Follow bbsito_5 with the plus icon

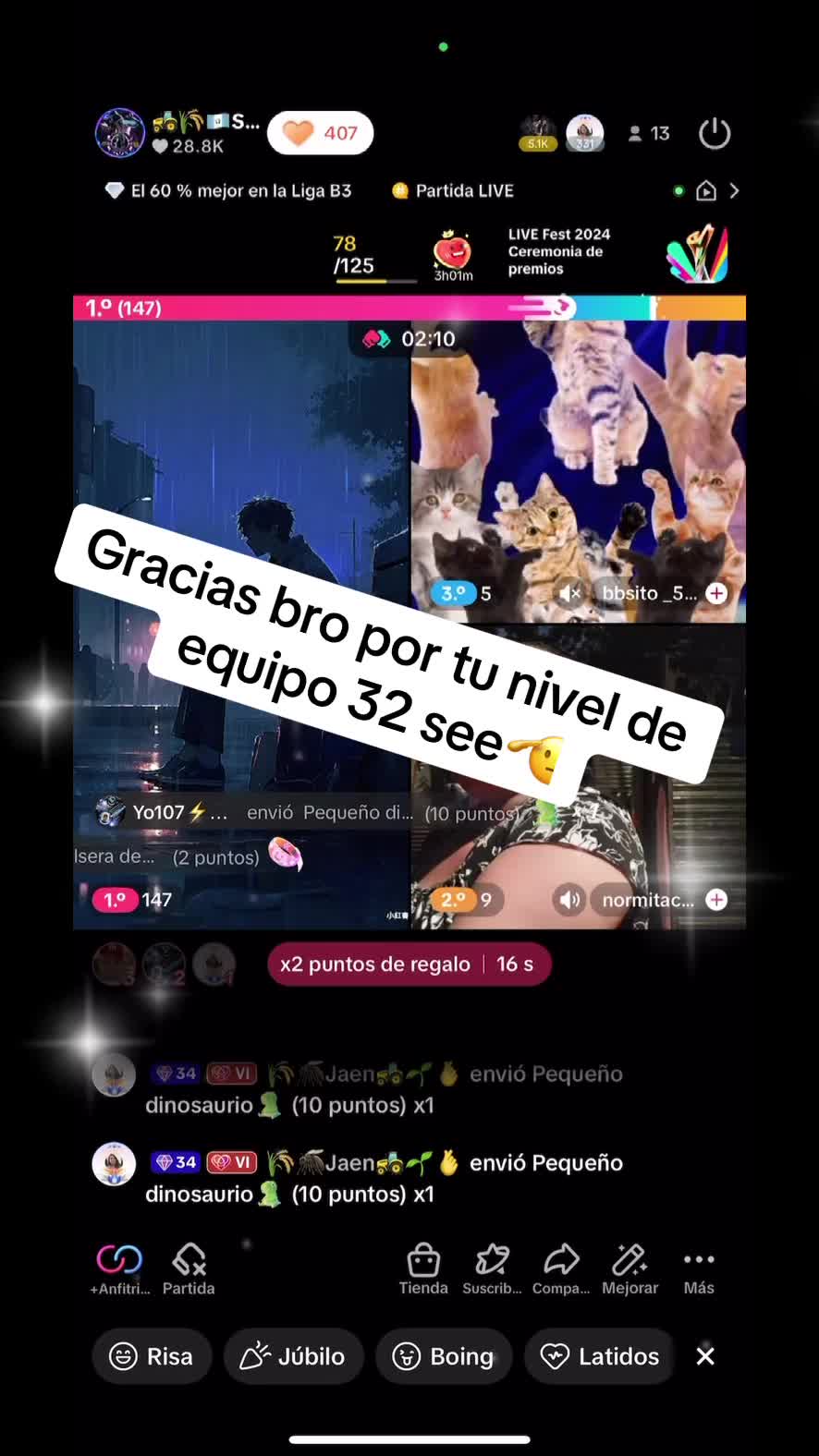(x=716, y=593)
